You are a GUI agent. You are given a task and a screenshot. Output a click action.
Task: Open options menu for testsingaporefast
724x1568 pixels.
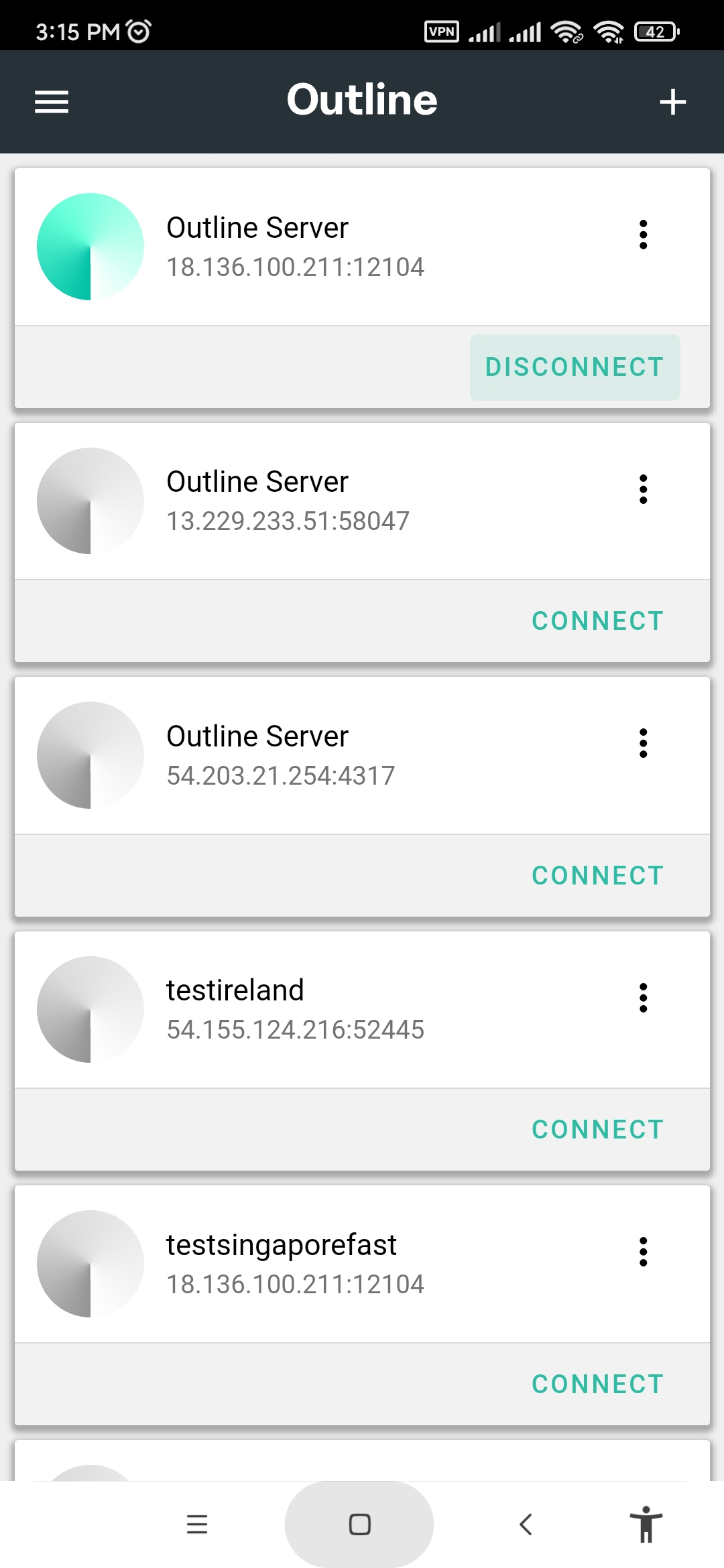644,1252
